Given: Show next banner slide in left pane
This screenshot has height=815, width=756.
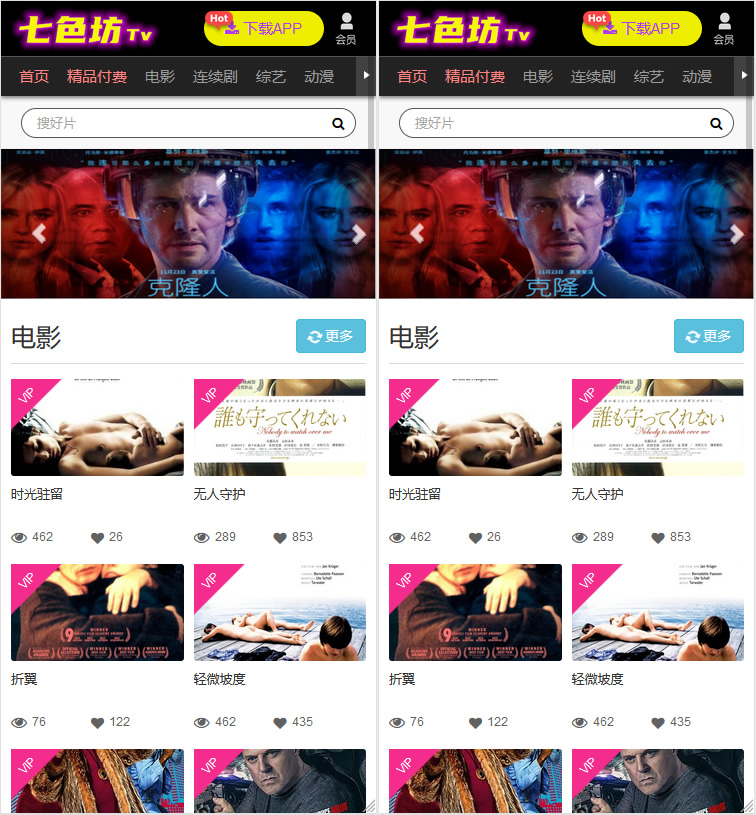Looking at the screenshot, I should 359,234.
